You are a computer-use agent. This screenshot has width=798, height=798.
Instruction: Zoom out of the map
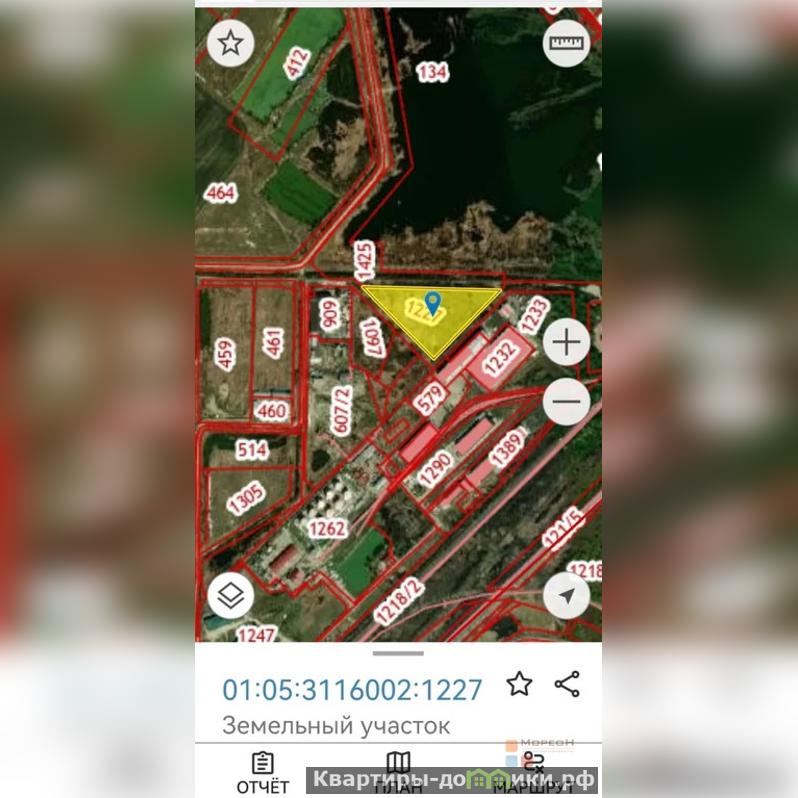point(567,403)
